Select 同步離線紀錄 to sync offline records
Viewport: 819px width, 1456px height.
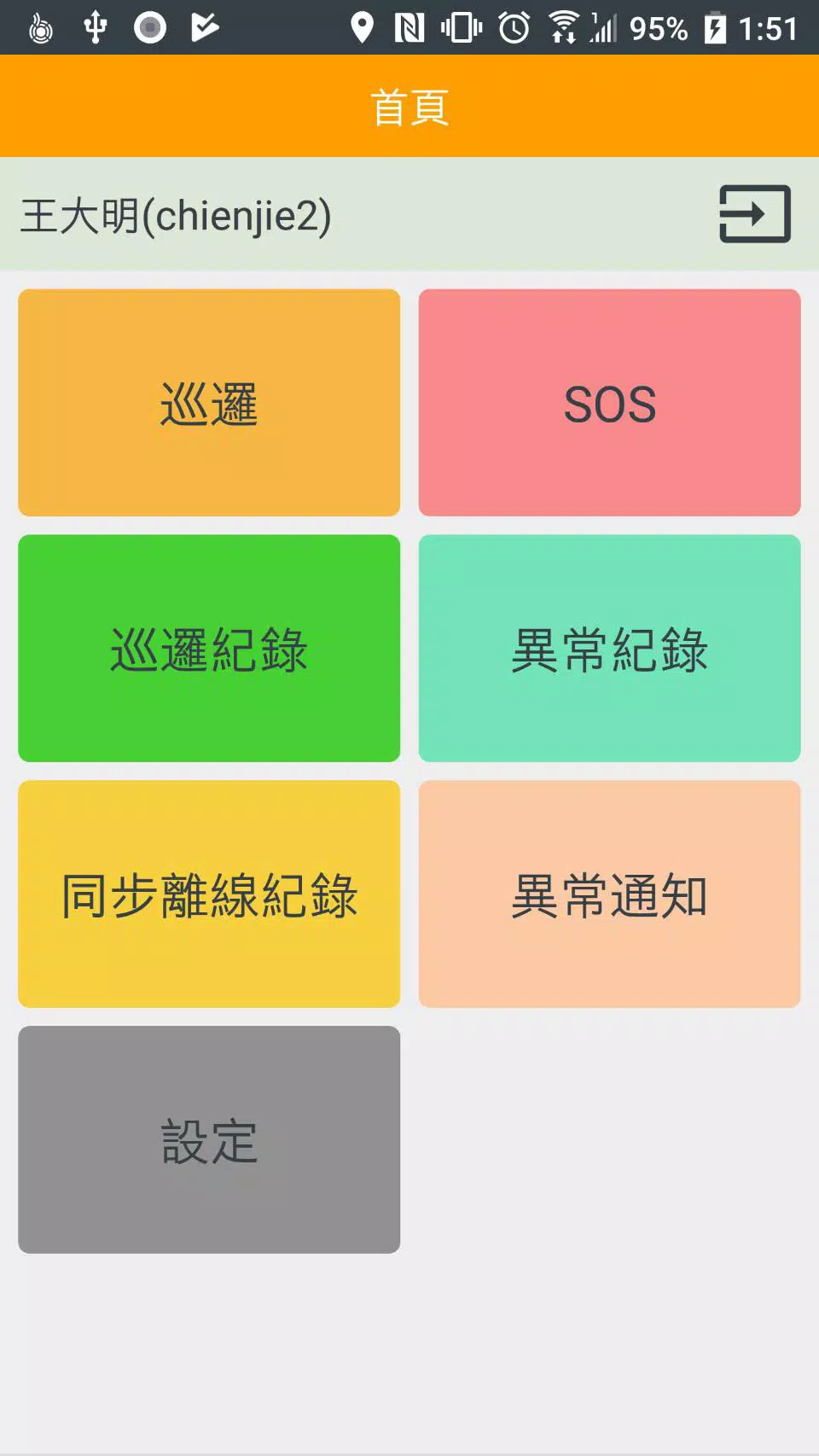(x=209, y=894)
